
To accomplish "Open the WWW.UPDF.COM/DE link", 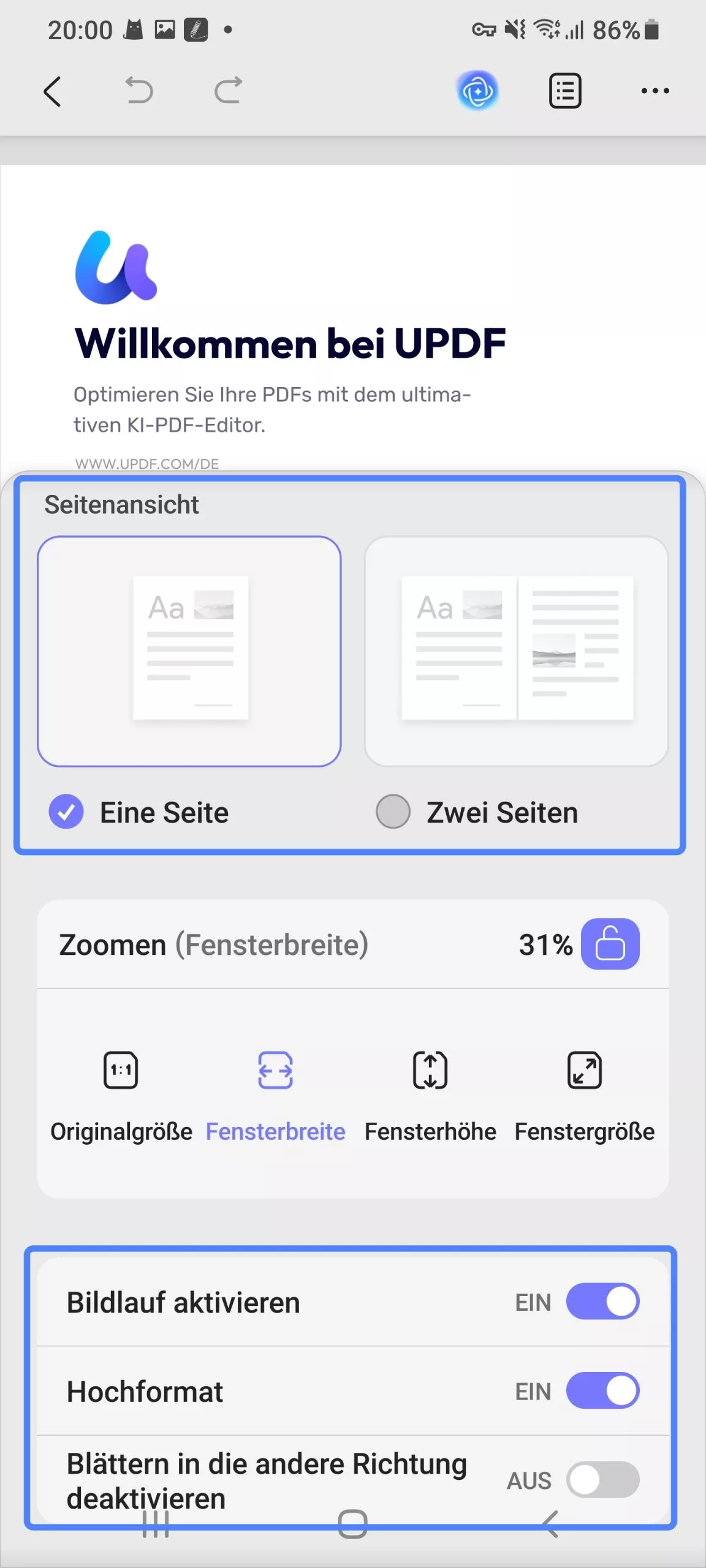I will tap(147, 464).
